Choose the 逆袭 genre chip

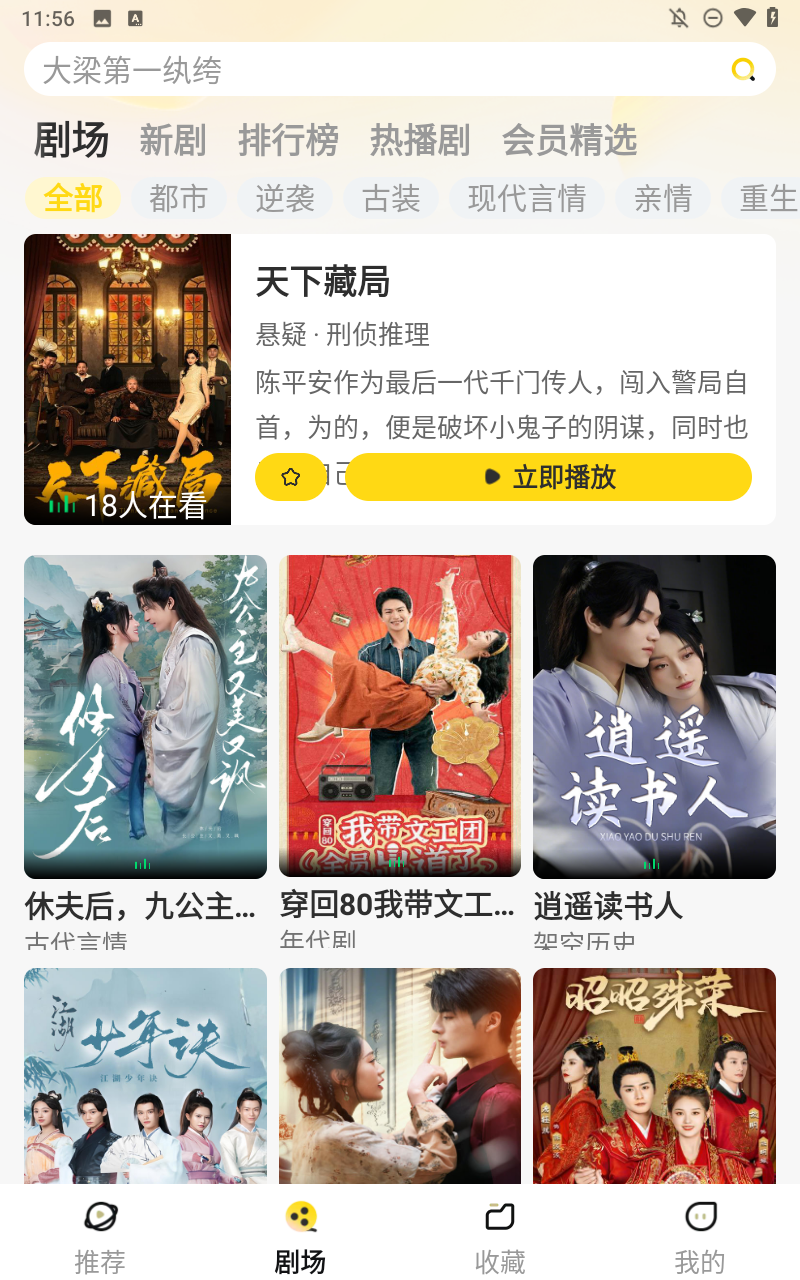click(x=285, y=199)
